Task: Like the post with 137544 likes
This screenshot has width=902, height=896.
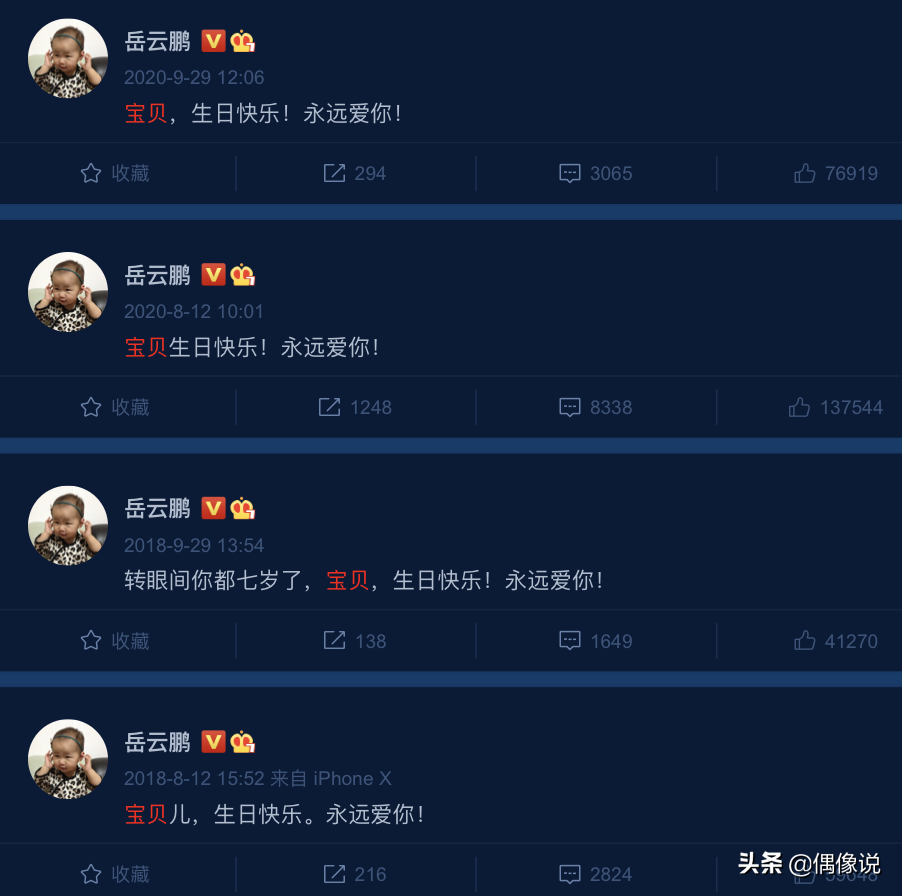Action: (x=836, y=407)
